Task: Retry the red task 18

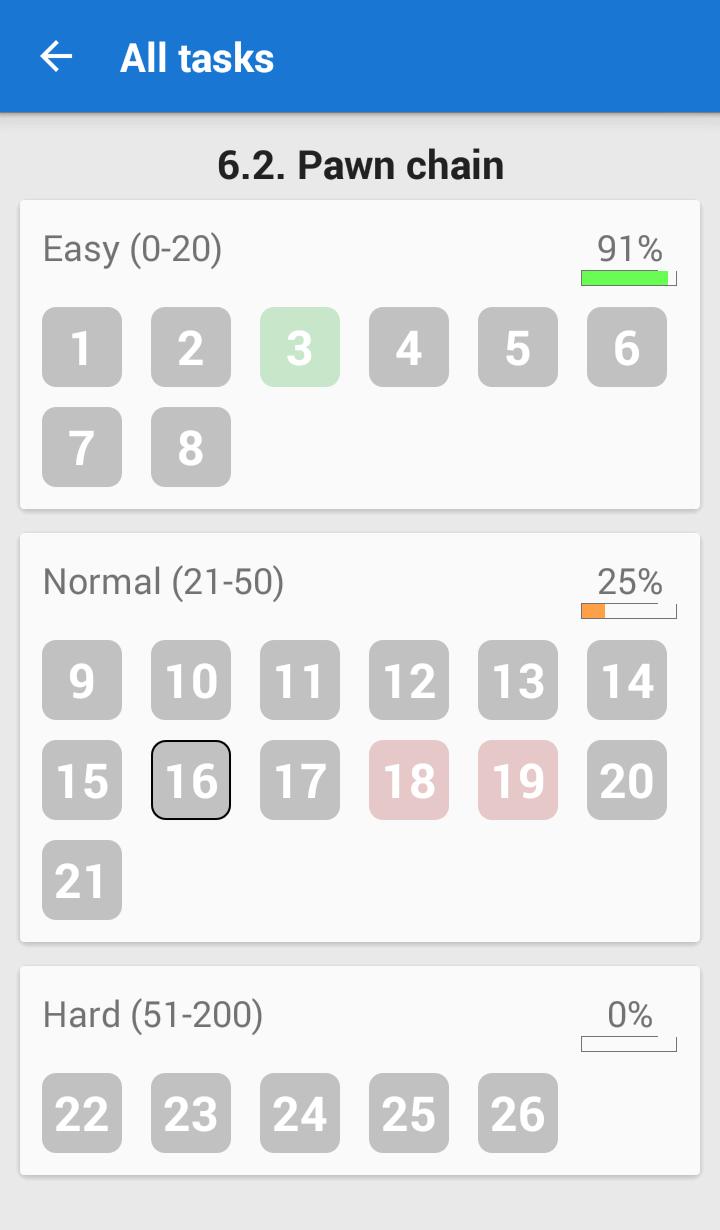Action: 409,780
